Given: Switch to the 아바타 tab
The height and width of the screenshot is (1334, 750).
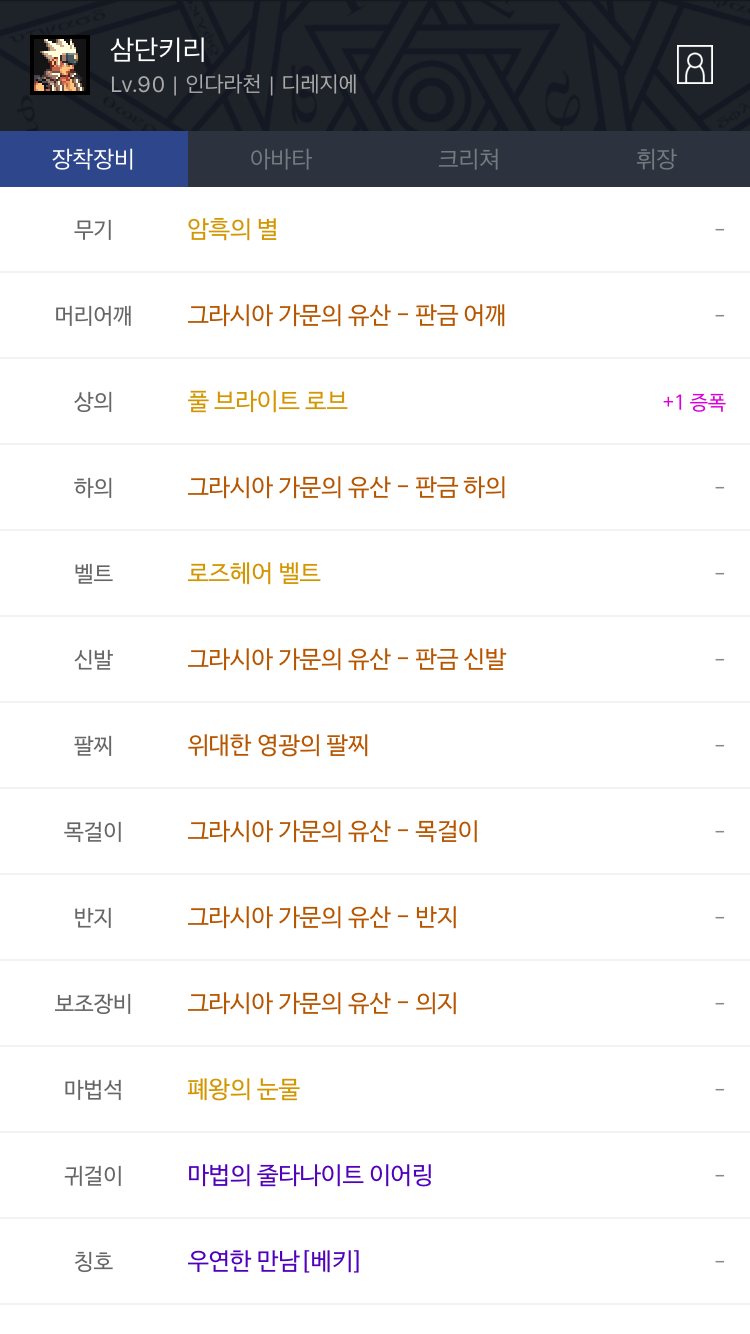Looking at the screenshot, I should point(281,159).
